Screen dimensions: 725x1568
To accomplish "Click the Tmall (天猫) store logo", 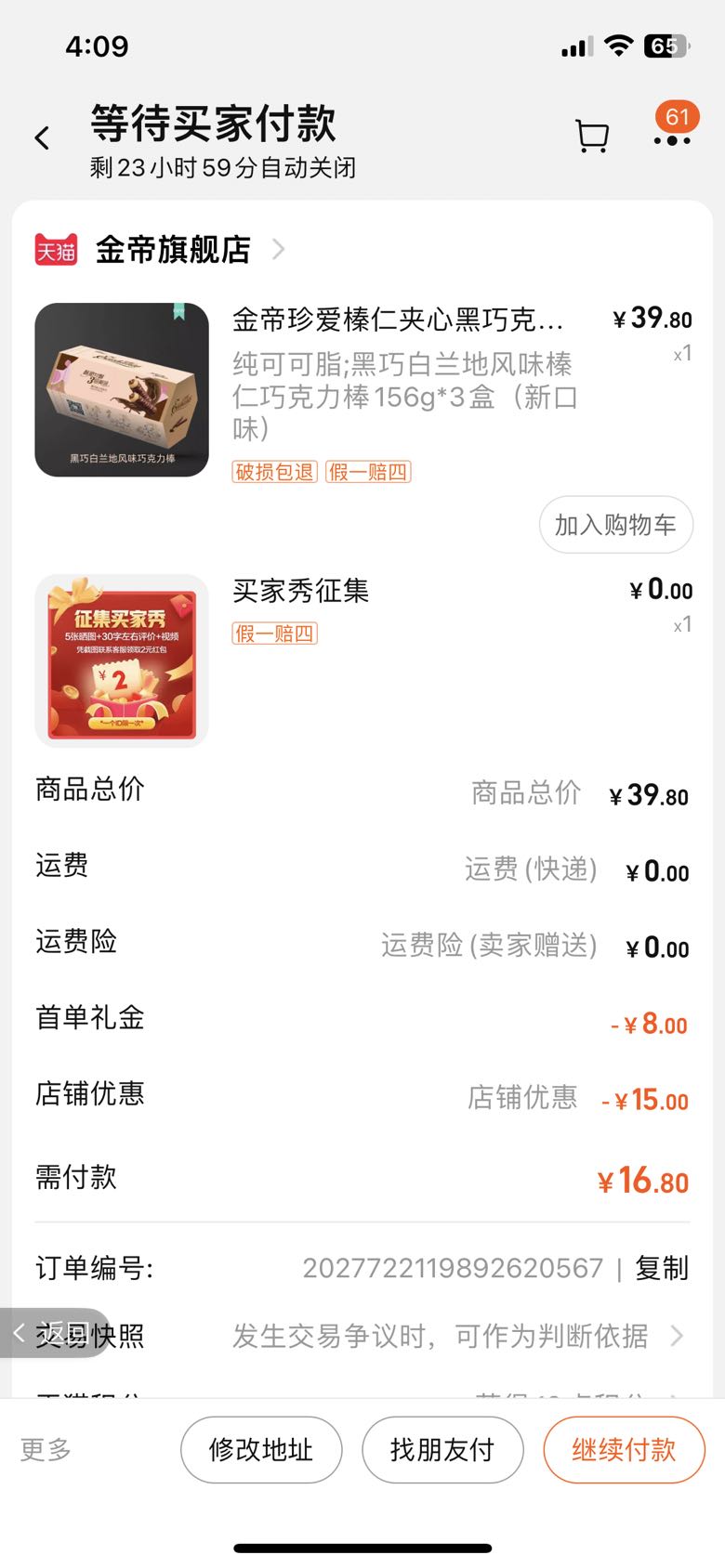I will [57, 249].
